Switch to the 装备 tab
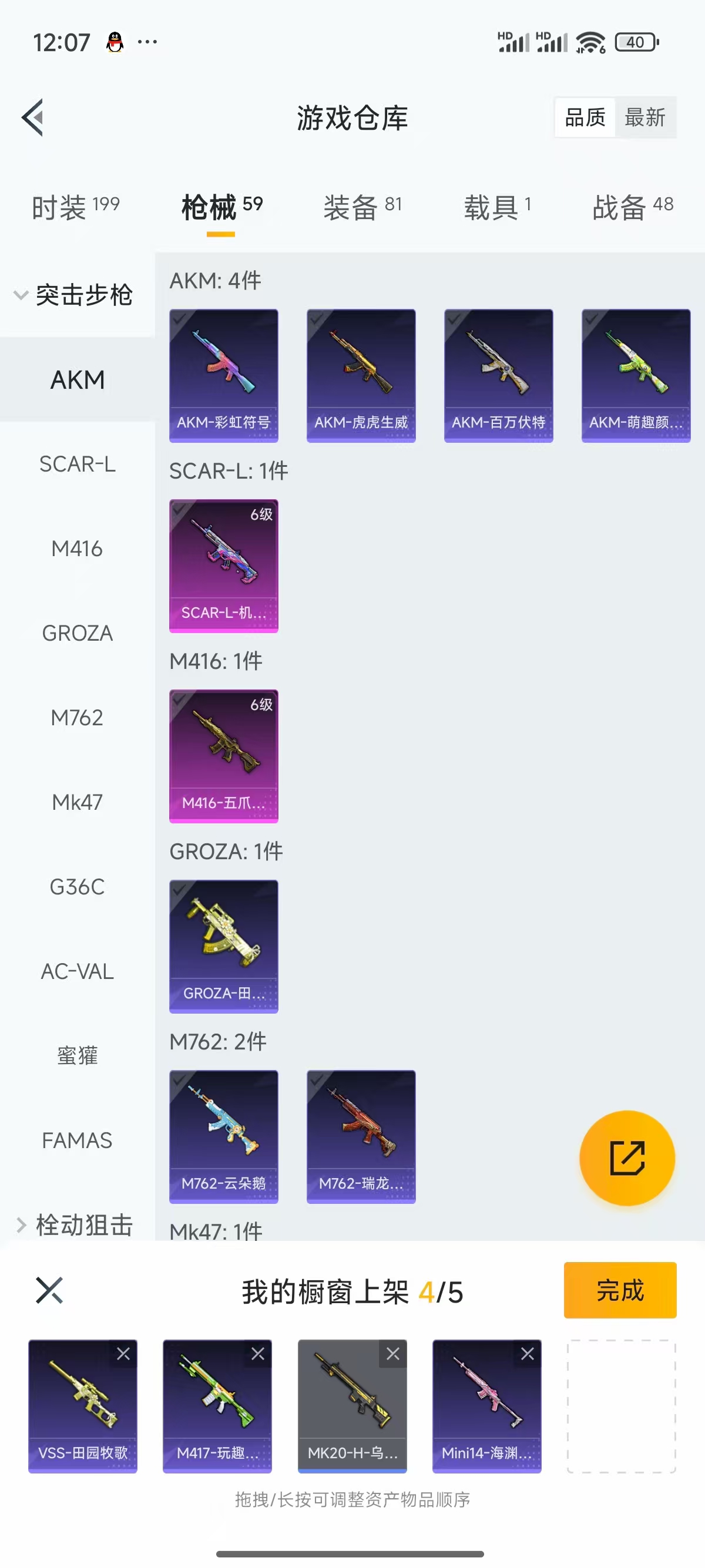The width and height of the screenshot is (705, 1568). click(362, 207)
